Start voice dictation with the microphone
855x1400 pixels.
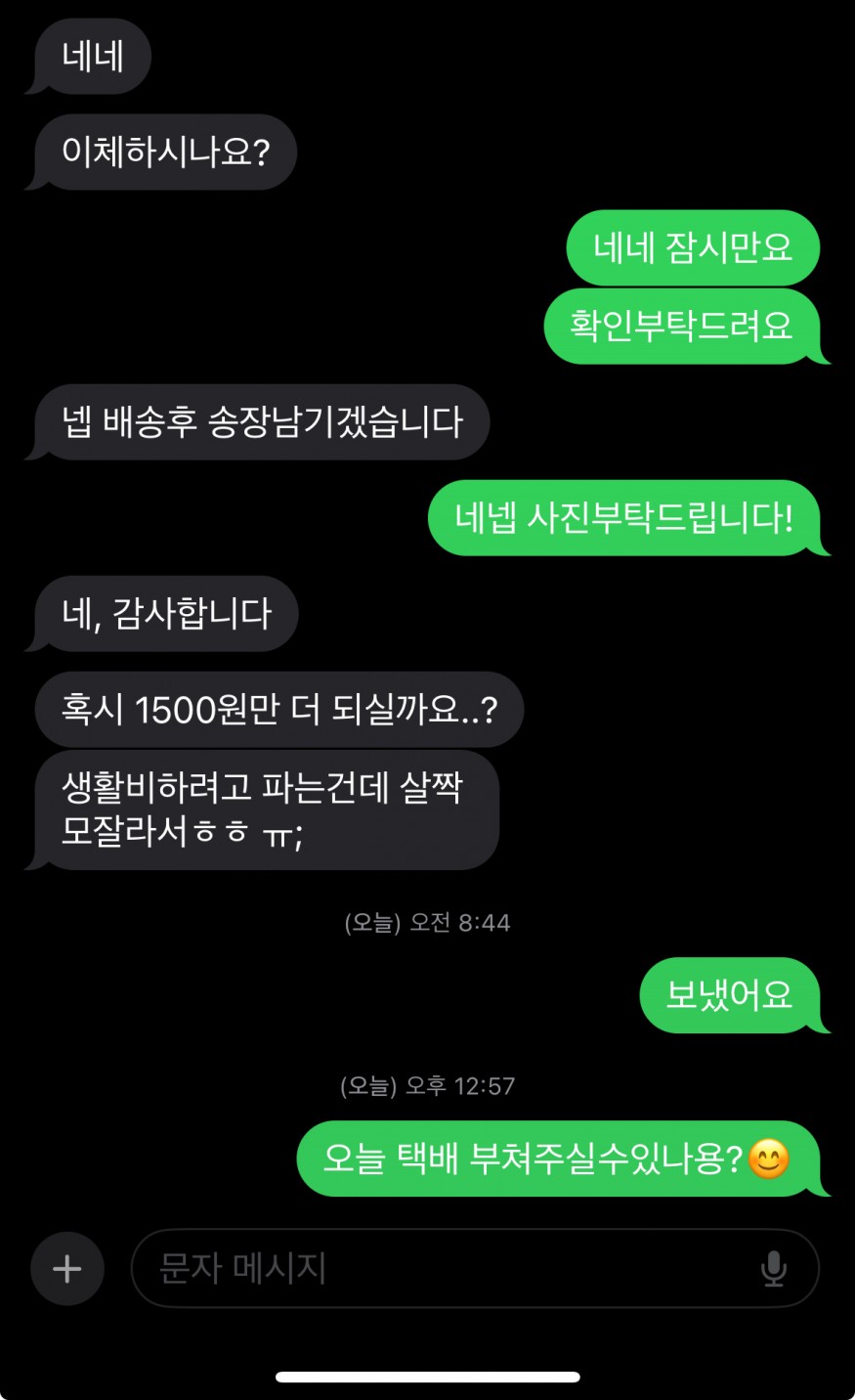773,1269
